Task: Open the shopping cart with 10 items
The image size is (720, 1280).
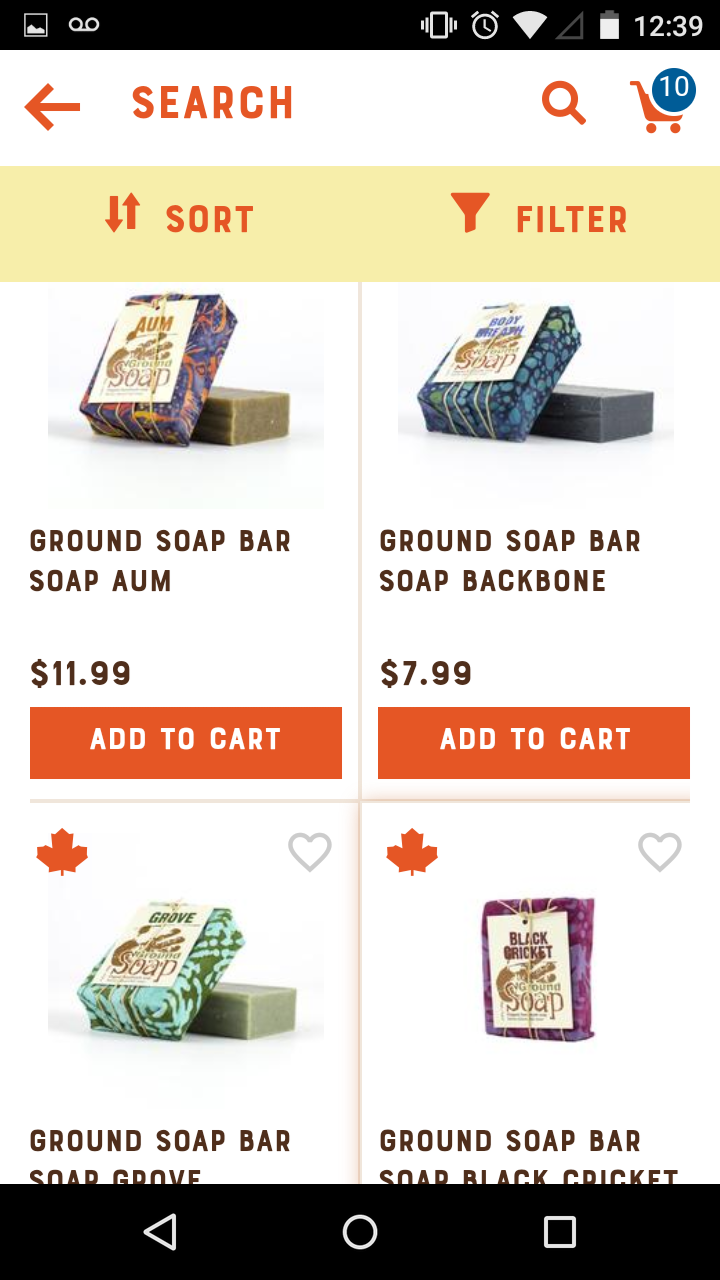Action: pos(660,103)
